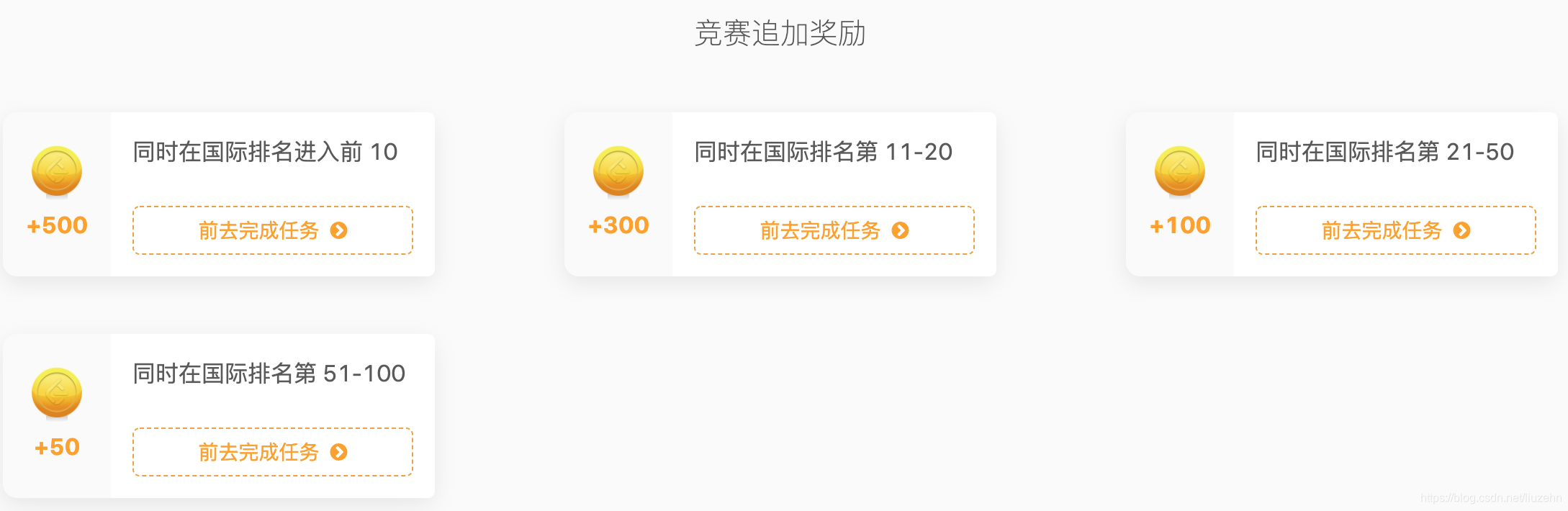This screenshot has height=511, width=1568.
Task: Select 前去完成任务 under rank 21-50
Action: [x=1395, y=230]
